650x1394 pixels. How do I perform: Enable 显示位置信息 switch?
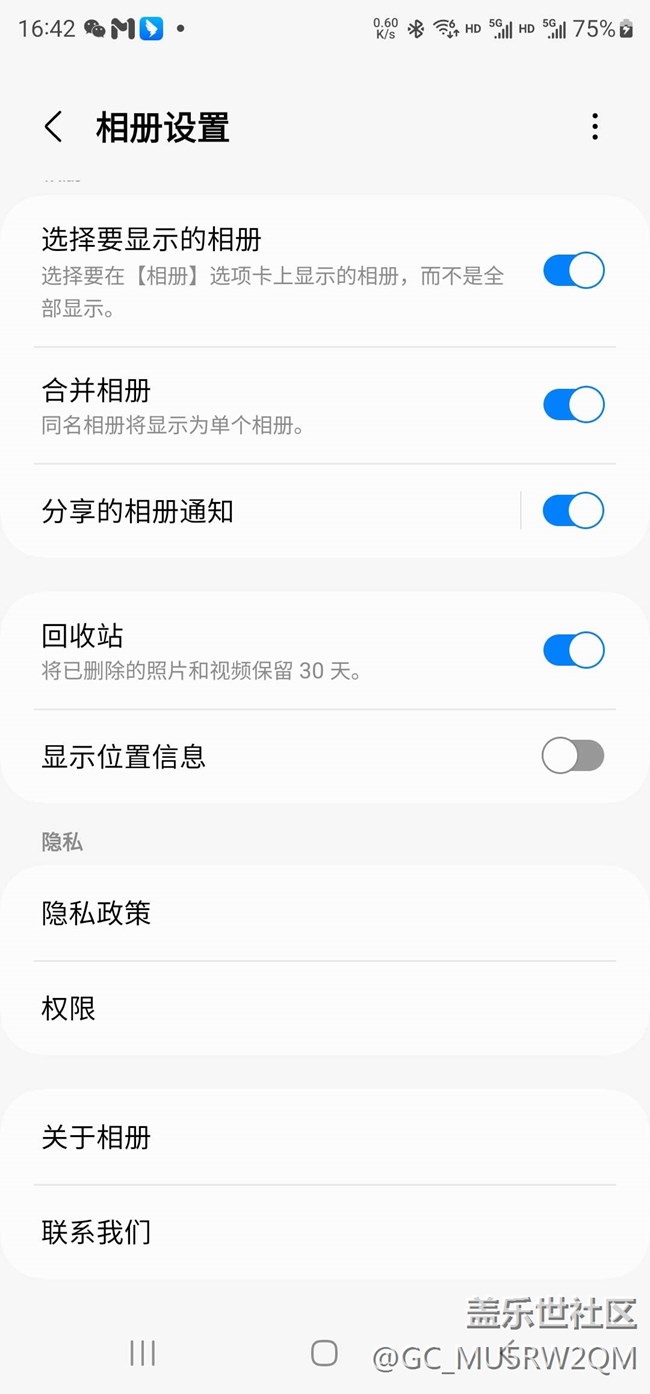574,756
